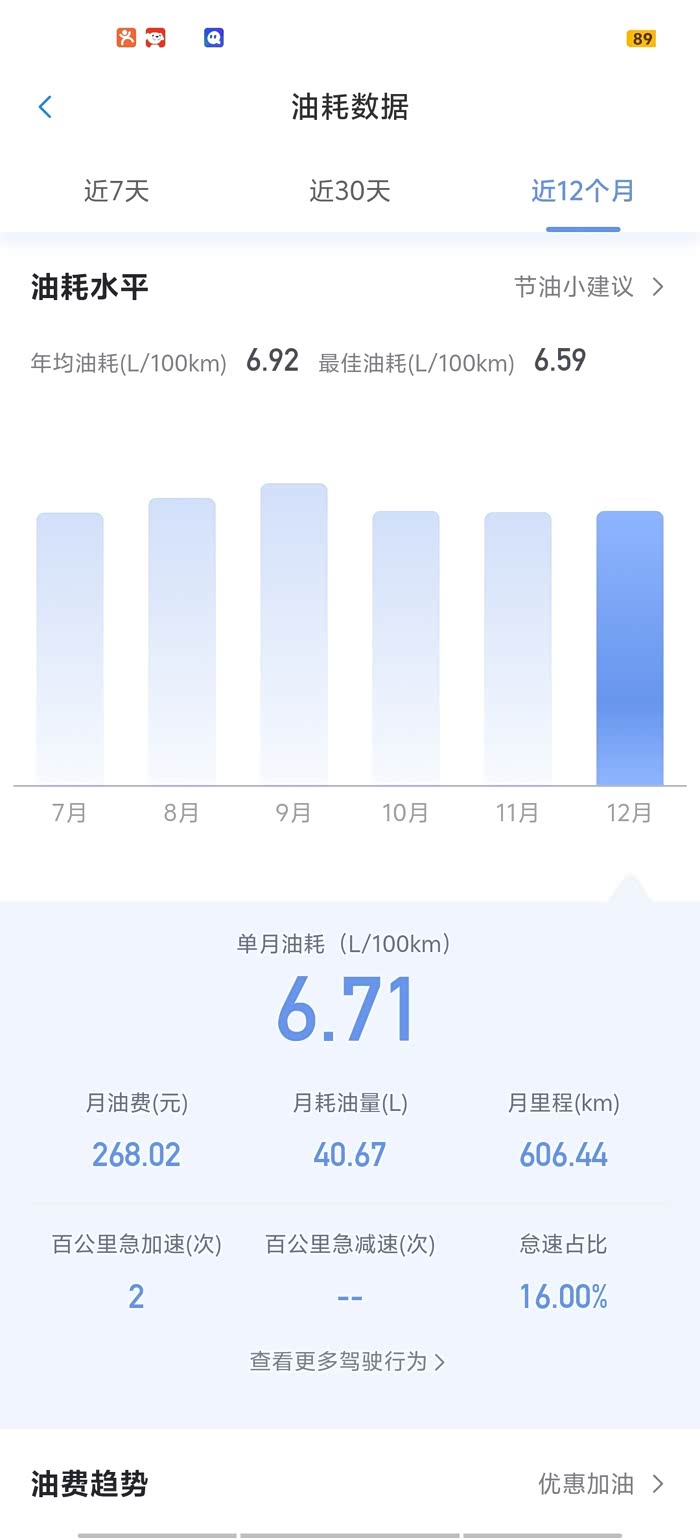Viewport: 700px width, 1540px height.
Task: Select the 8月 bar in the chart
Action: pyautogui.click(x=182, y=641)
